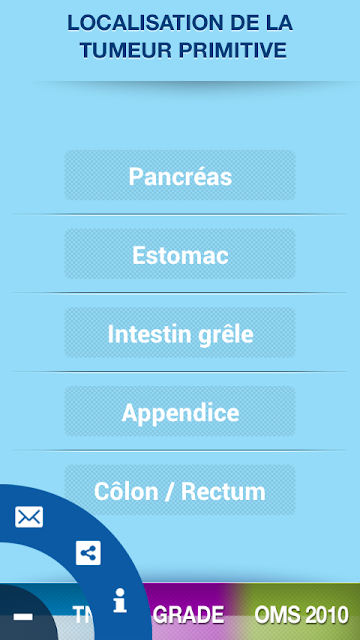Select Intestin grêle

point(180,333)
